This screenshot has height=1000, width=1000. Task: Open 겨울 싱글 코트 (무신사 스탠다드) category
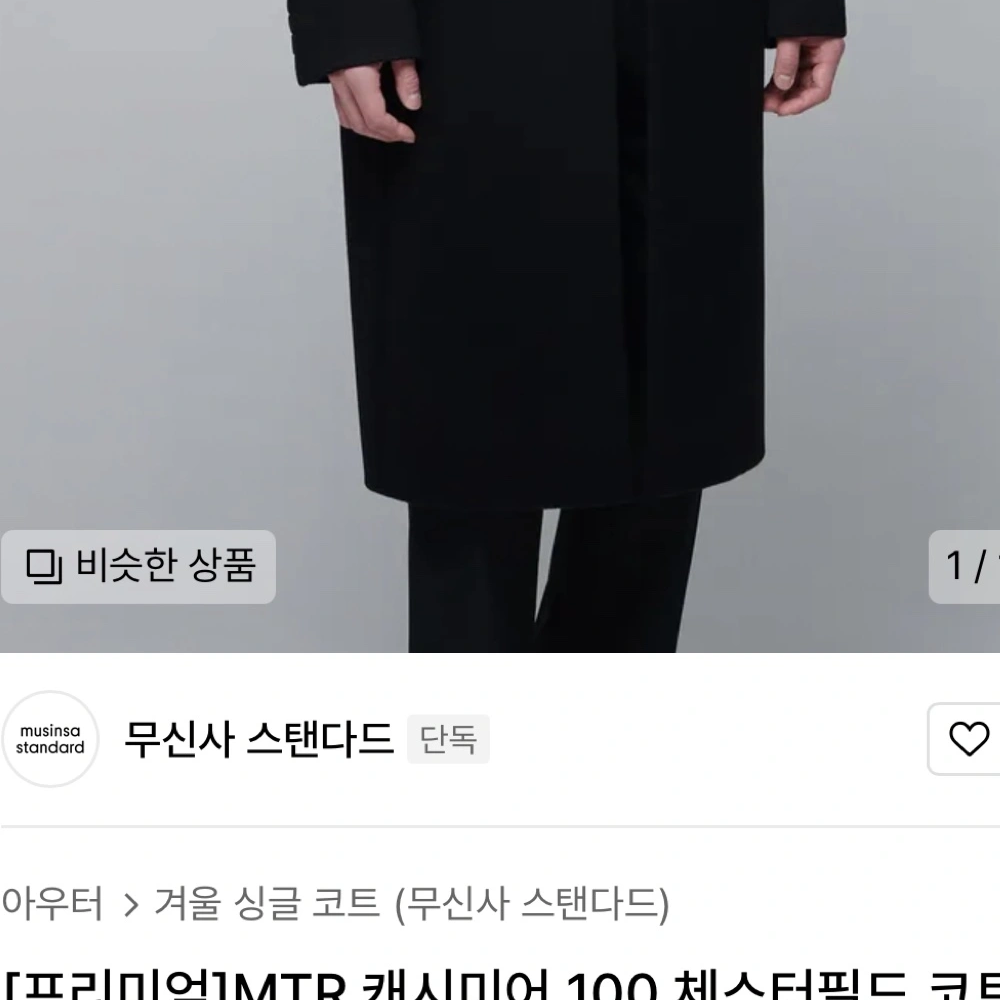click(x=411, y=904)
